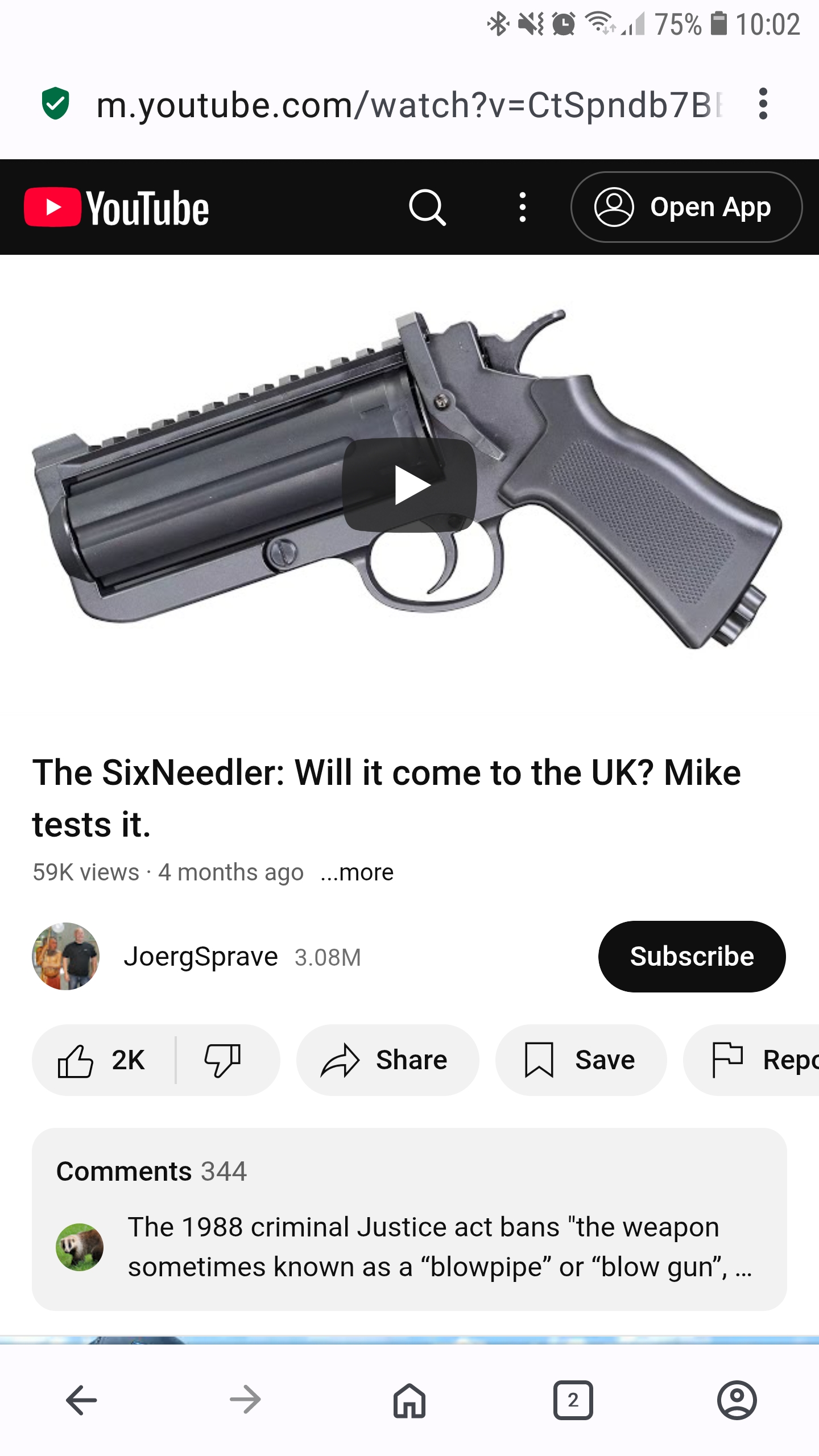This screenshot has height=1456, width=819.
Task: Open the browser account profile
Action: 737,1400
